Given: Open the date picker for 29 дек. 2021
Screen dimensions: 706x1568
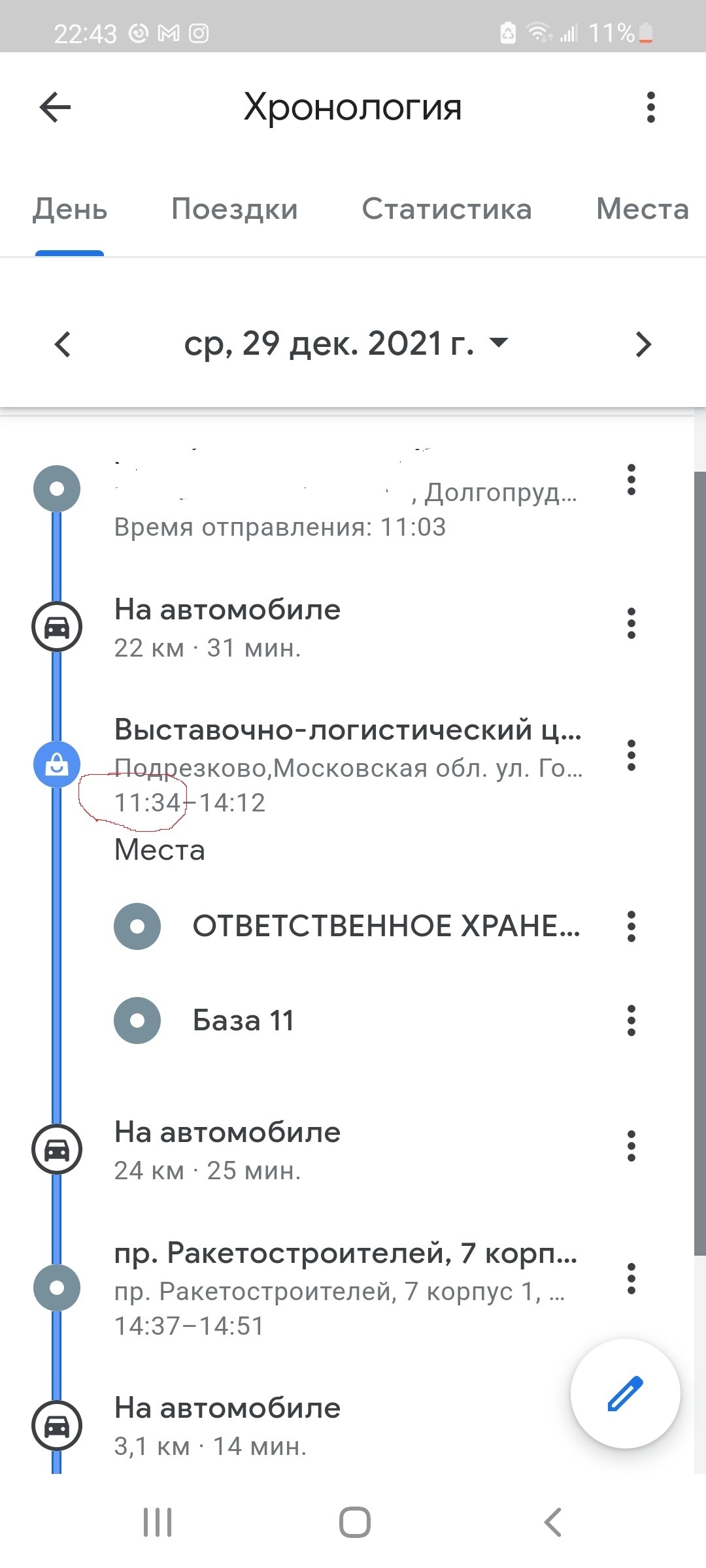Looking at the screenshot, I should pyautogui.click(x=345, y=344).
